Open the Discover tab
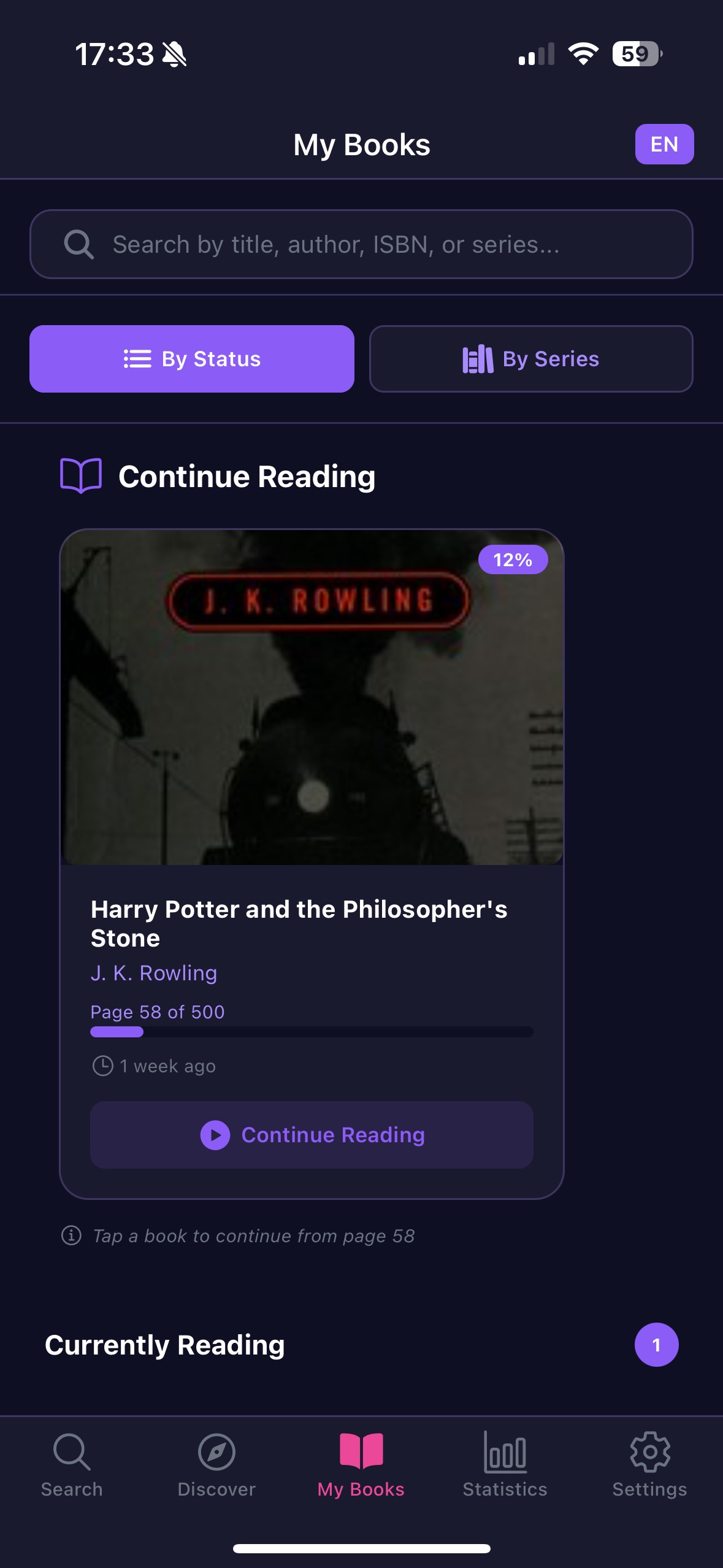This screenshot has width=723, height=1568. tap(216, 1462)
